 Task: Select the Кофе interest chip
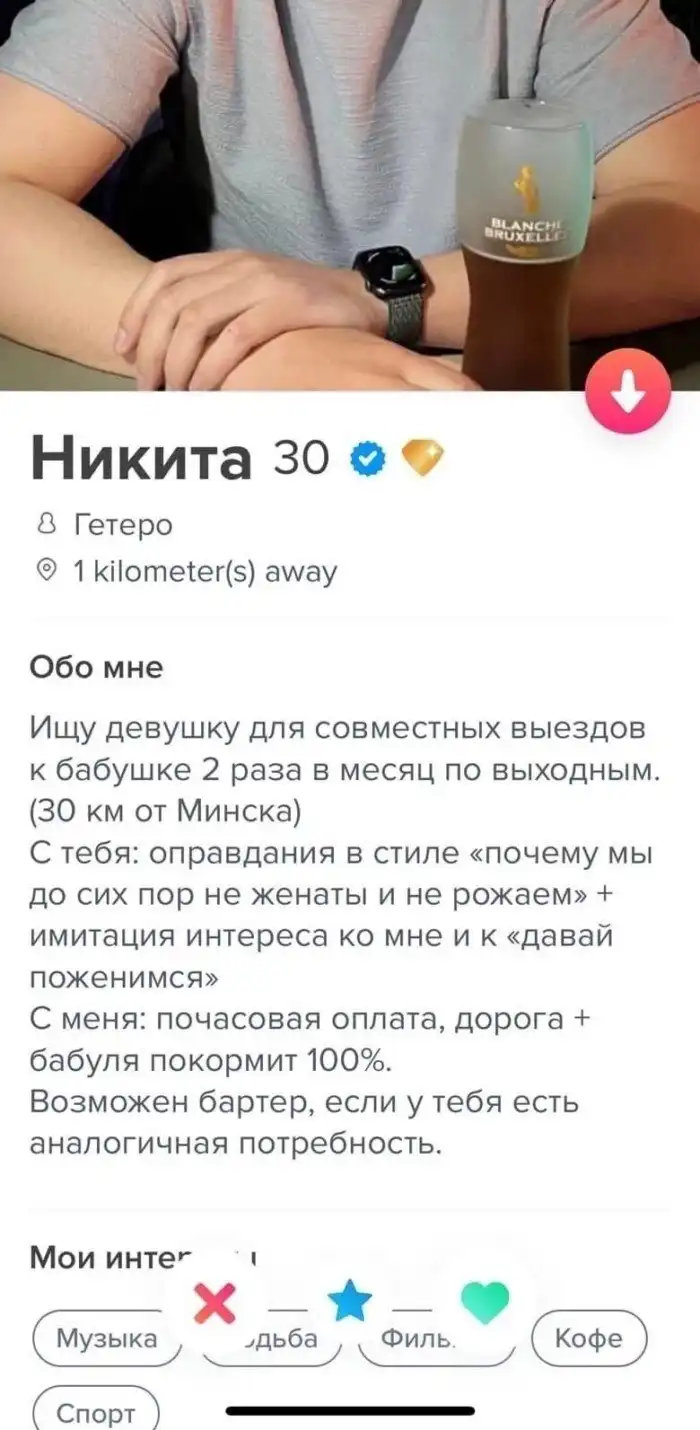(x=588, y=1338)
